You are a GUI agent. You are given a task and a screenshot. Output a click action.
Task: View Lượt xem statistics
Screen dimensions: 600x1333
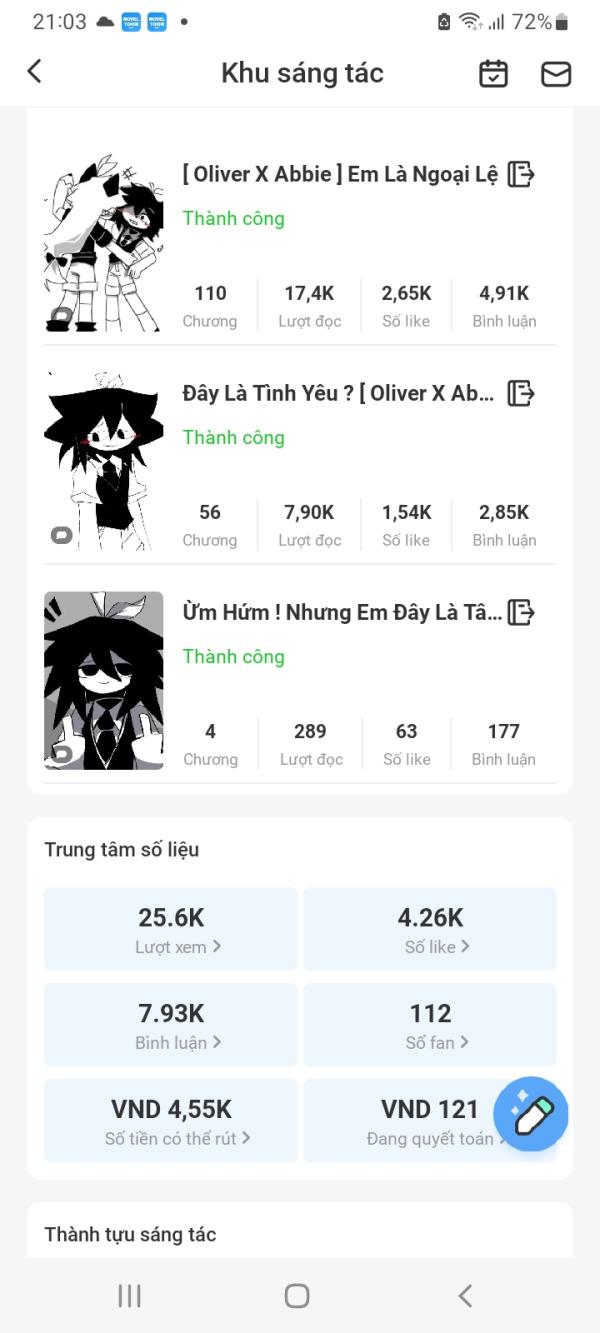click(x=171, y=929)
